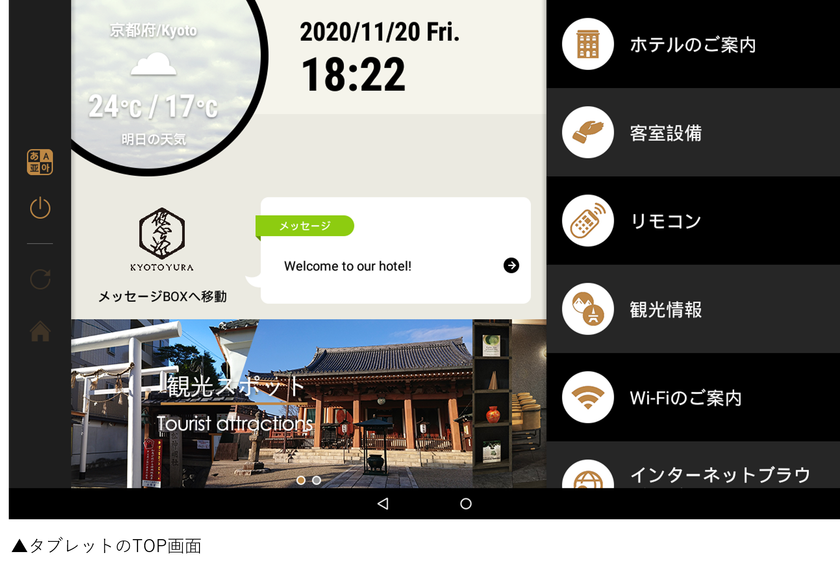Open the リモコン remote control
The width and height of the screenshot is (840, 568).
693,221
